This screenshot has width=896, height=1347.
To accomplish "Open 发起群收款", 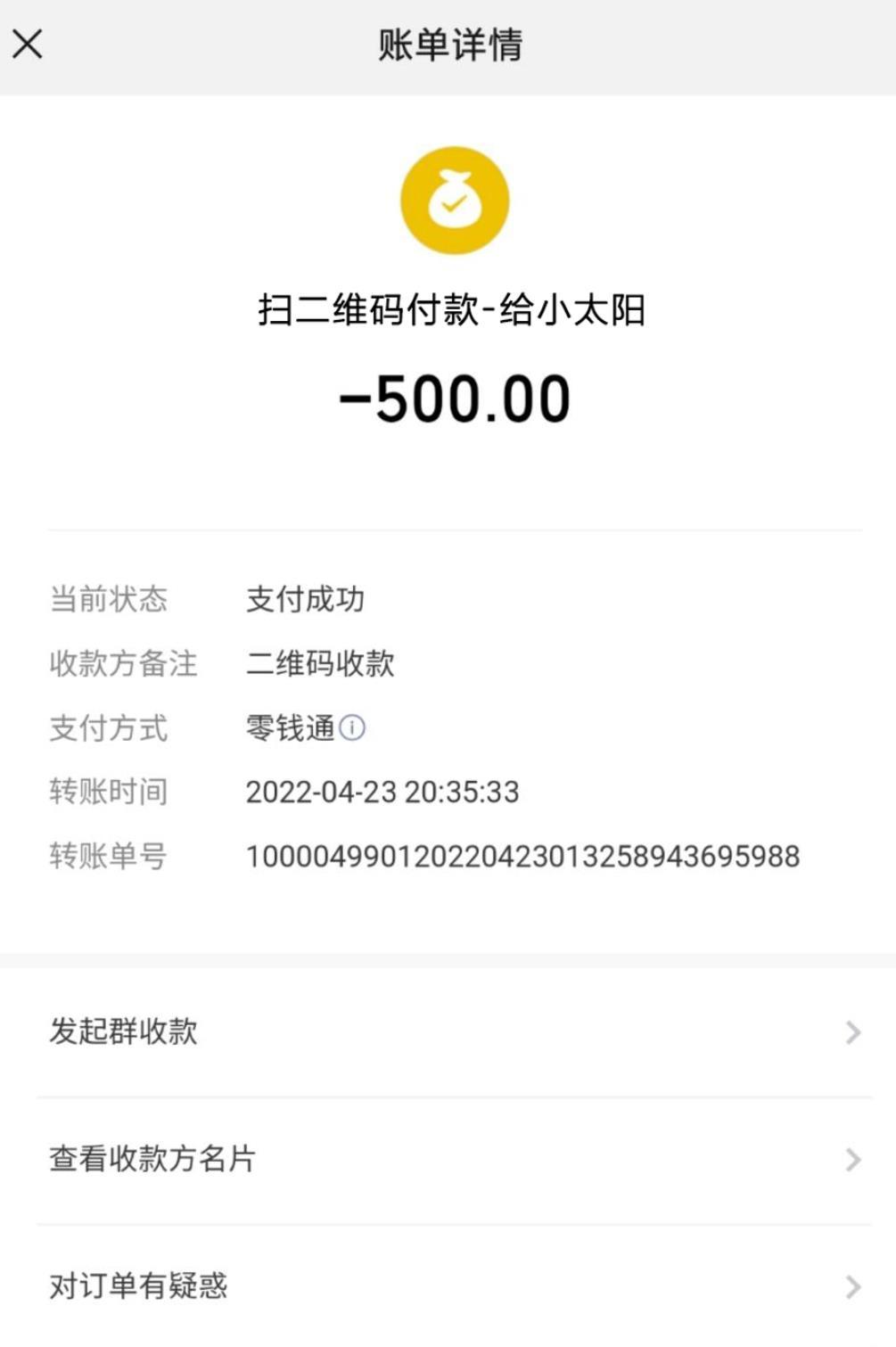I will pyautogui.click(x=450, y=1032).
